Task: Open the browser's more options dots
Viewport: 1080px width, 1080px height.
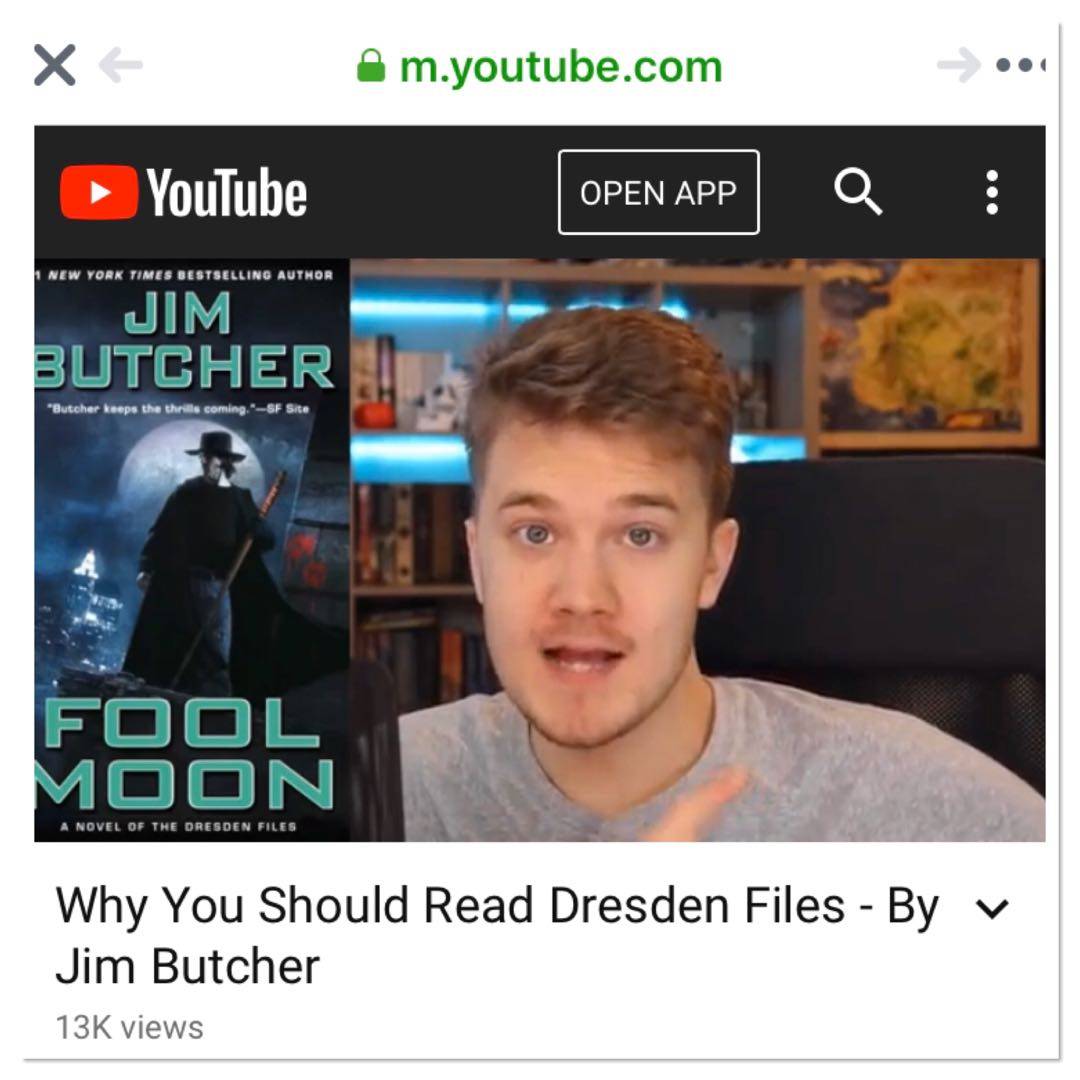Action: click(x=1020, y=67)
